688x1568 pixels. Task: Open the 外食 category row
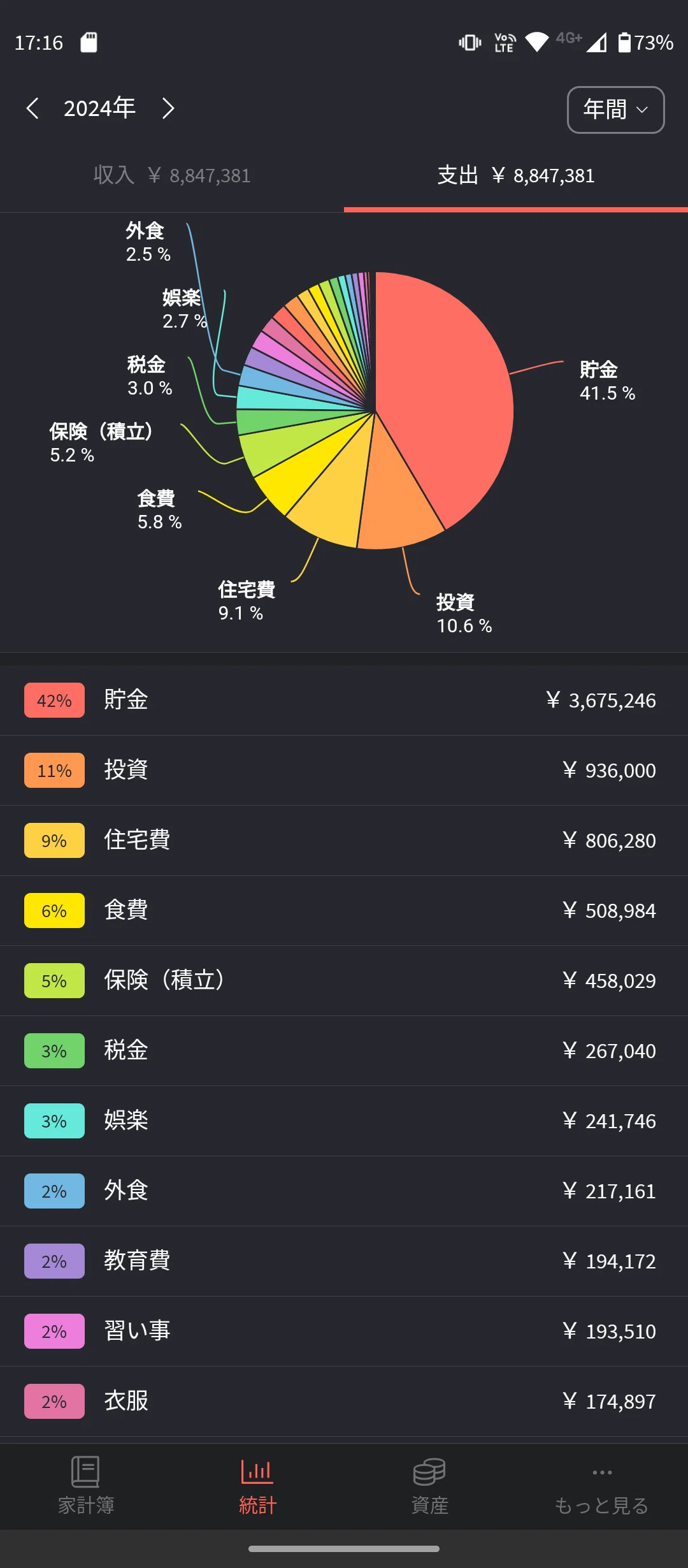point(344,1191)
